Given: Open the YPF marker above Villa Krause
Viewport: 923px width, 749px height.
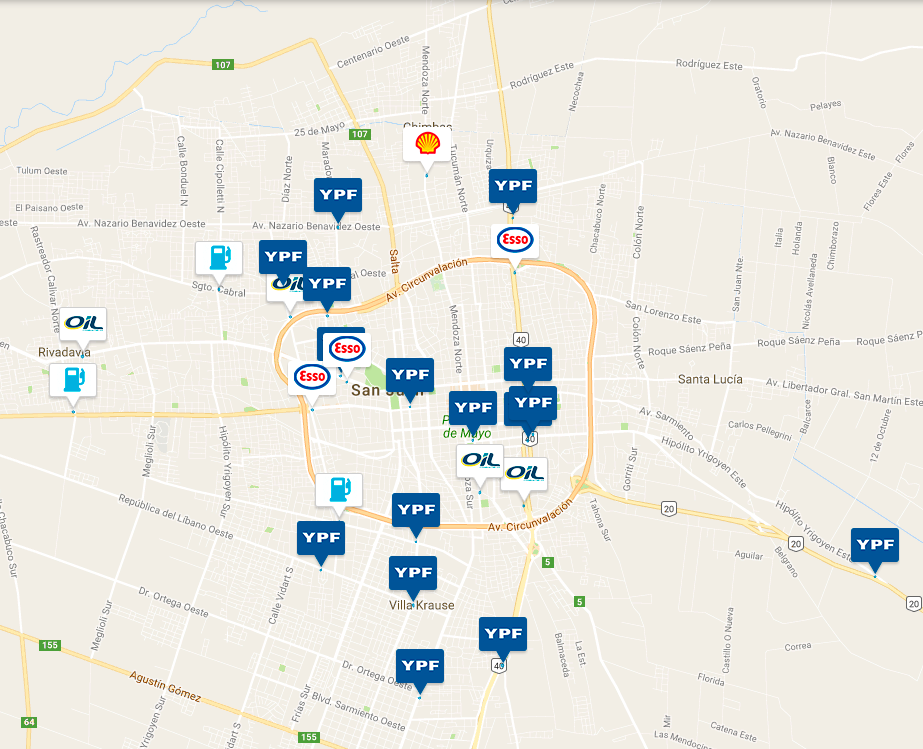Looking at the screenshot, I should point(413,573).
